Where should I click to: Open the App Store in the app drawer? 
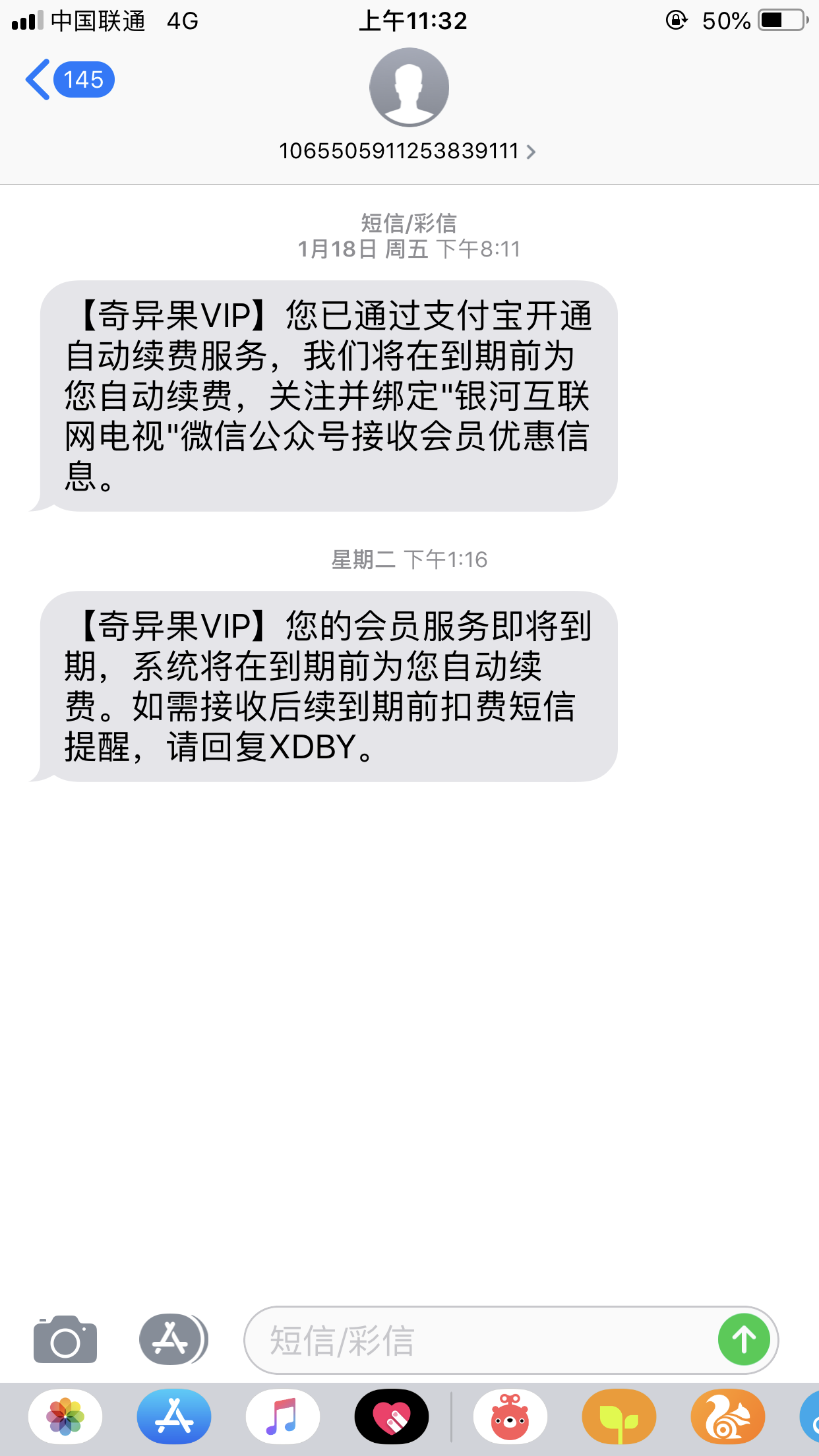174,1416
